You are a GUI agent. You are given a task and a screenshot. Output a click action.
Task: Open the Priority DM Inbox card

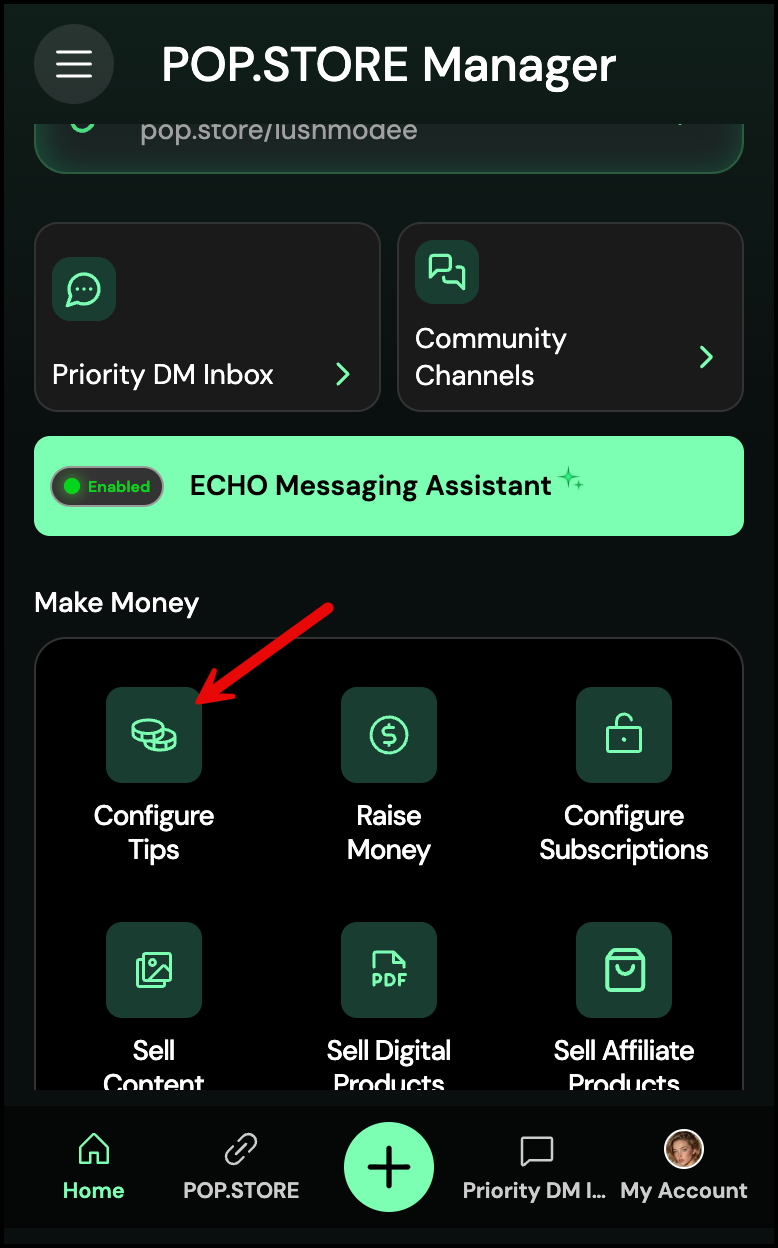207,316
